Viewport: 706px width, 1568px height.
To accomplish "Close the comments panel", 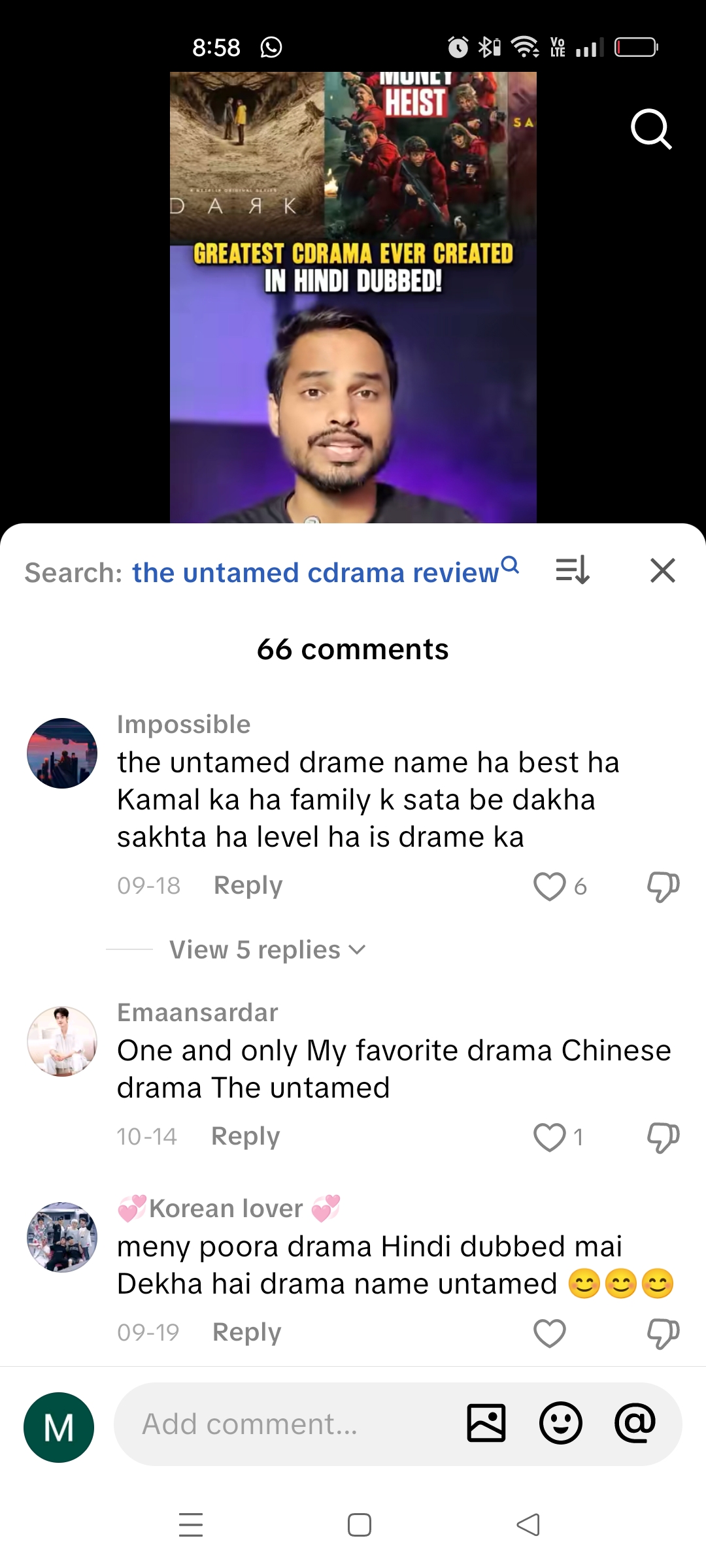I will click(662, 570).
